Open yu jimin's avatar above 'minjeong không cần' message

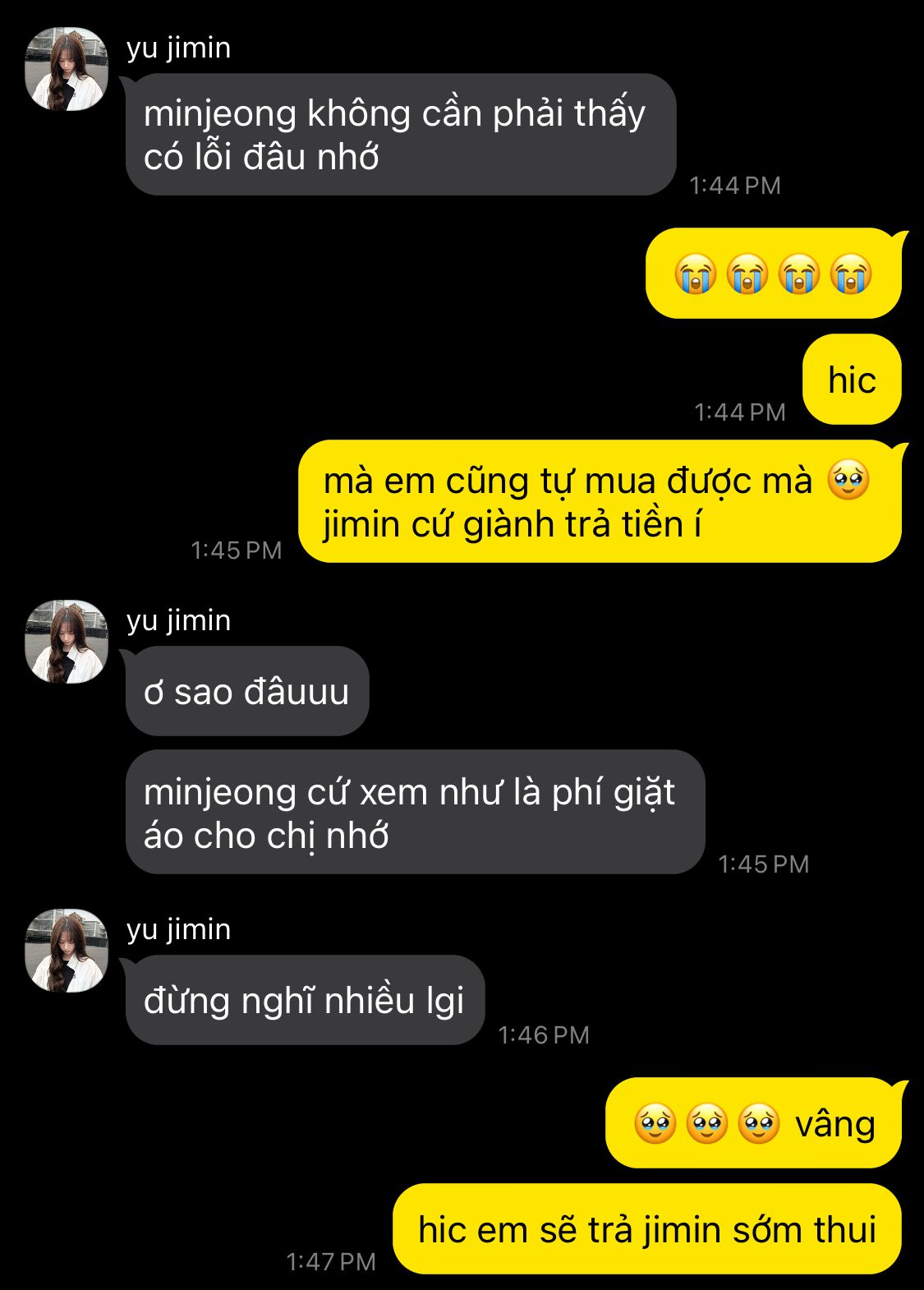point(67,69)
